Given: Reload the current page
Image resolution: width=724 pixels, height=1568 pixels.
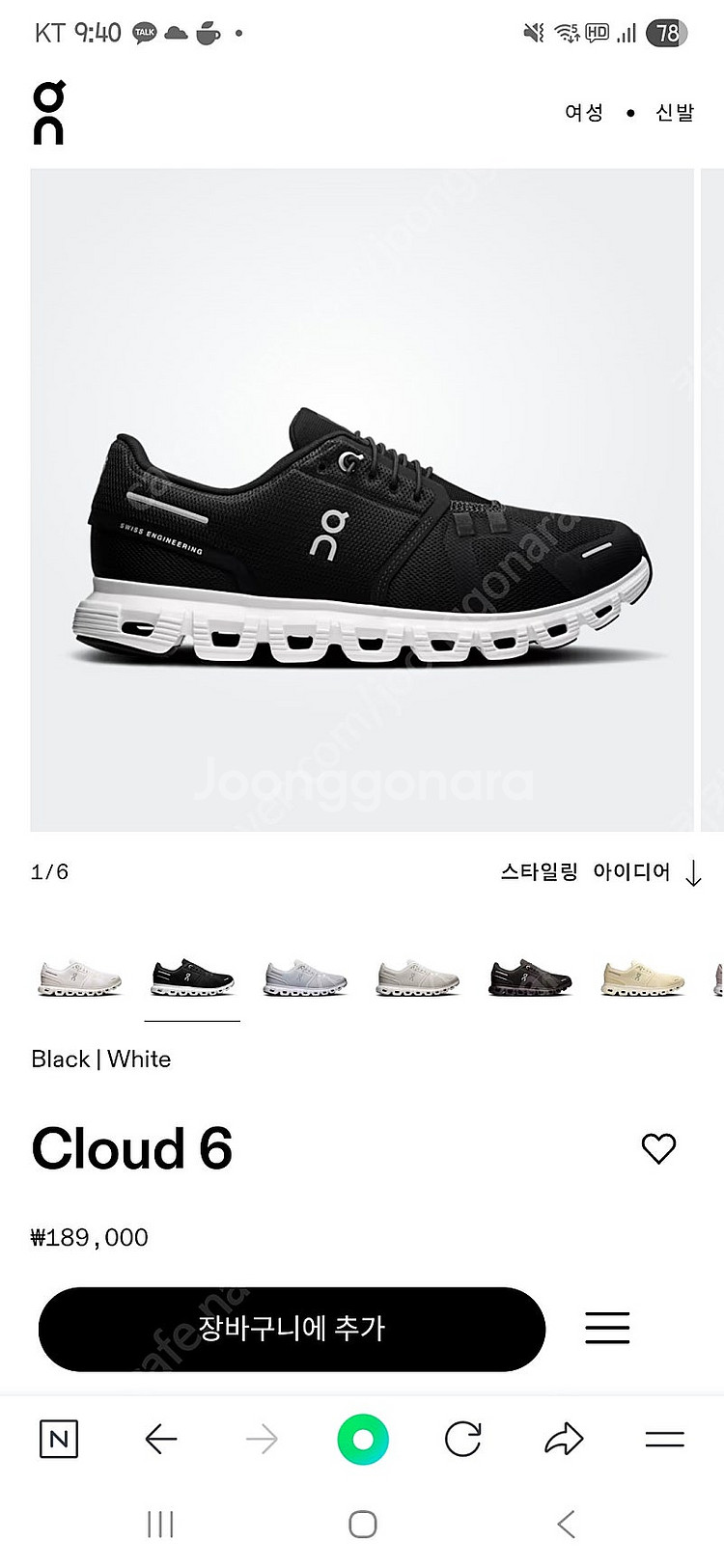Looking at the screenshot, I should (463, 1440).
